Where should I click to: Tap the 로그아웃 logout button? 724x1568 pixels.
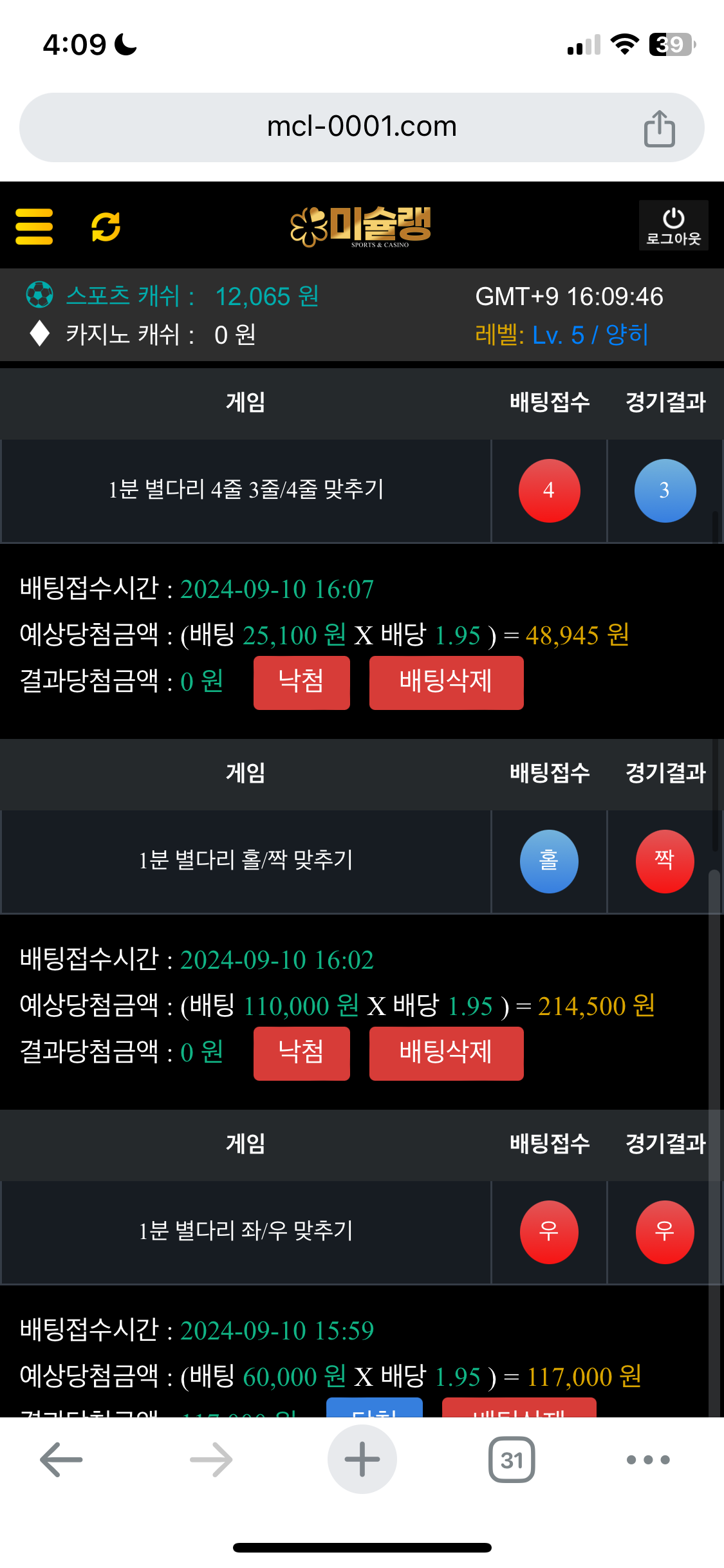(673, 226)
